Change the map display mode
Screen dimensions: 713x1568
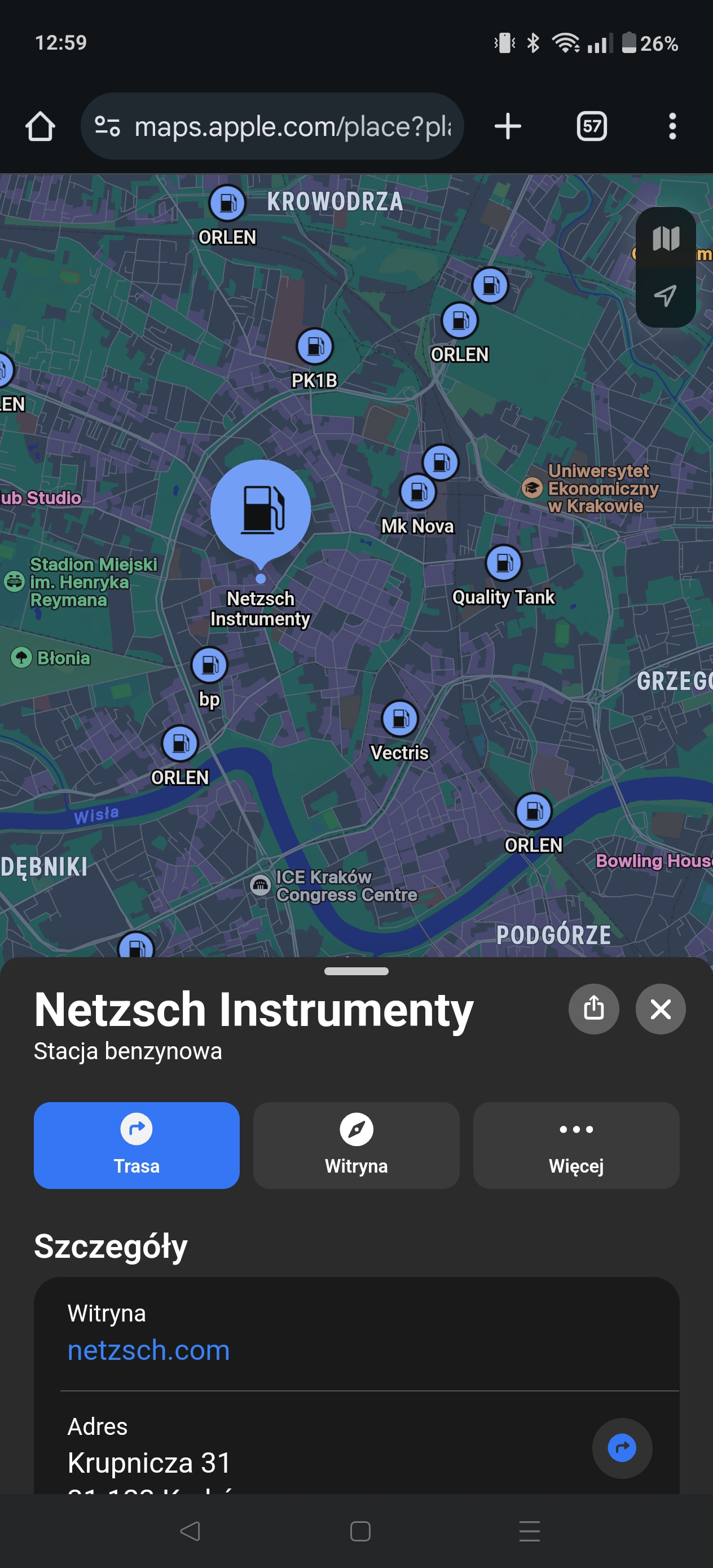(666, 238)
